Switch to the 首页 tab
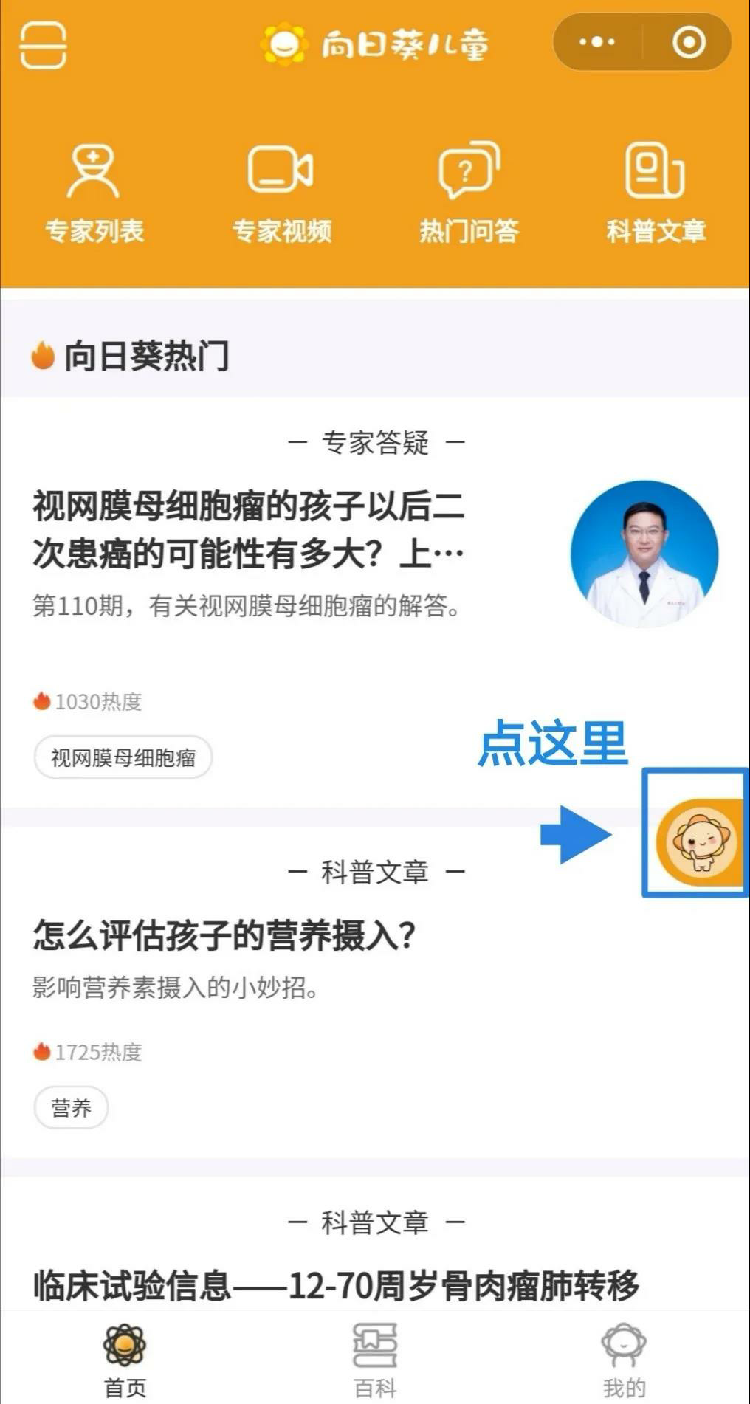Viewport: 750px width, 1404px height. tap(125, 1360)
